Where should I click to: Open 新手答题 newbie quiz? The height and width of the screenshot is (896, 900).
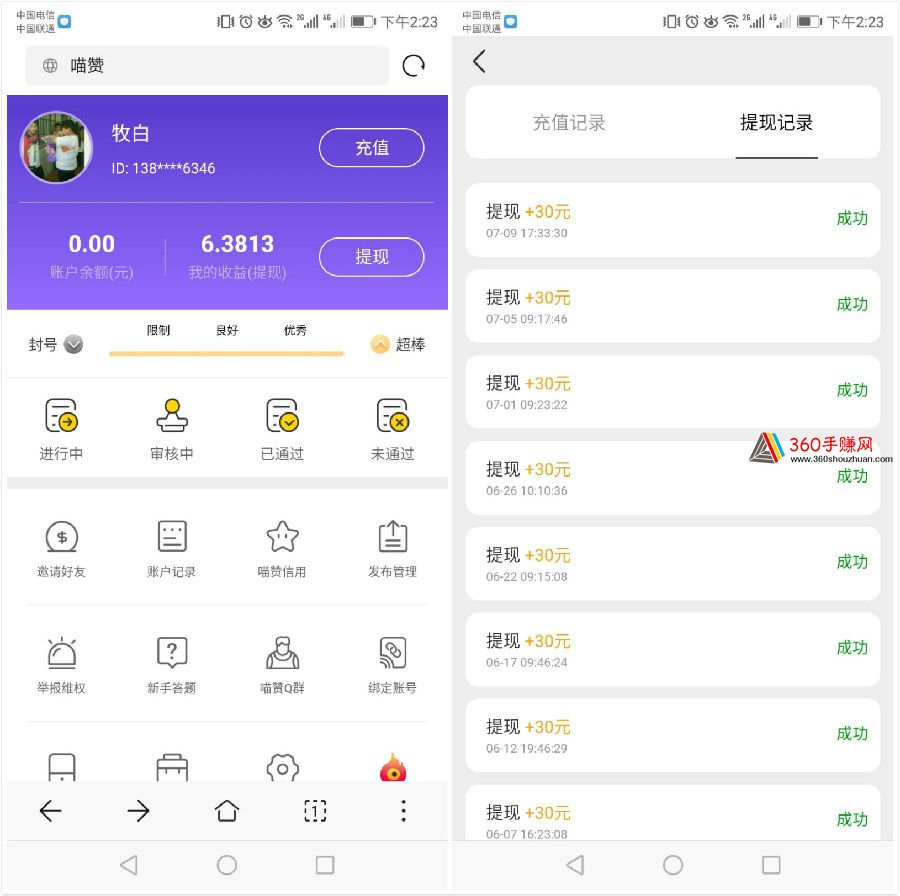[x=172, y=664]
